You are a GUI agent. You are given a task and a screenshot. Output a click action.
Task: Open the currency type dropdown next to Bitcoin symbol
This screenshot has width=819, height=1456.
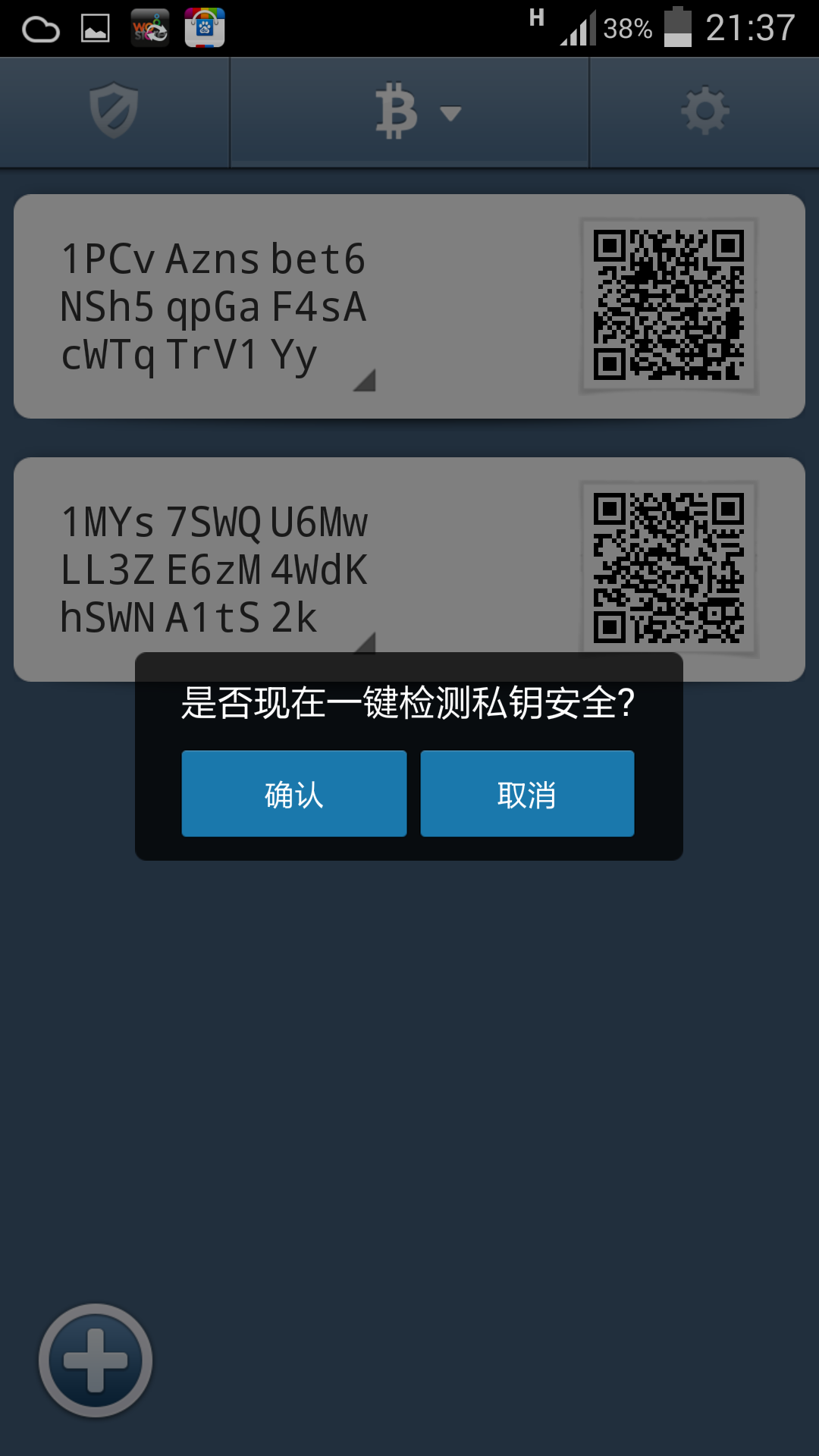point(450,114)
